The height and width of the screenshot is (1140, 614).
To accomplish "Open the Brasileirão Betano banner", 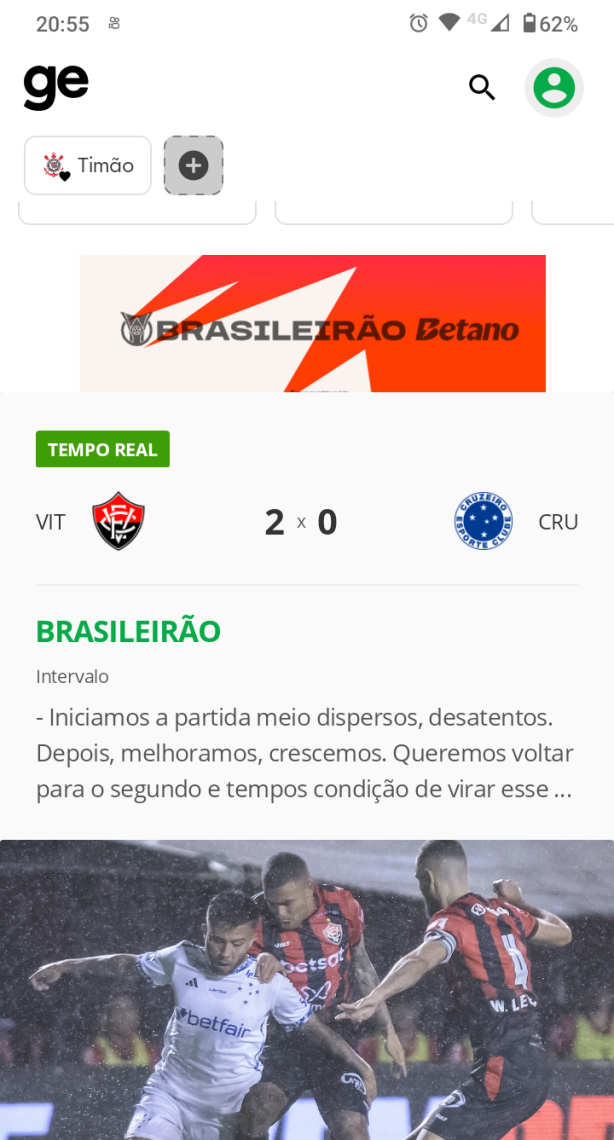I will 313,324.
